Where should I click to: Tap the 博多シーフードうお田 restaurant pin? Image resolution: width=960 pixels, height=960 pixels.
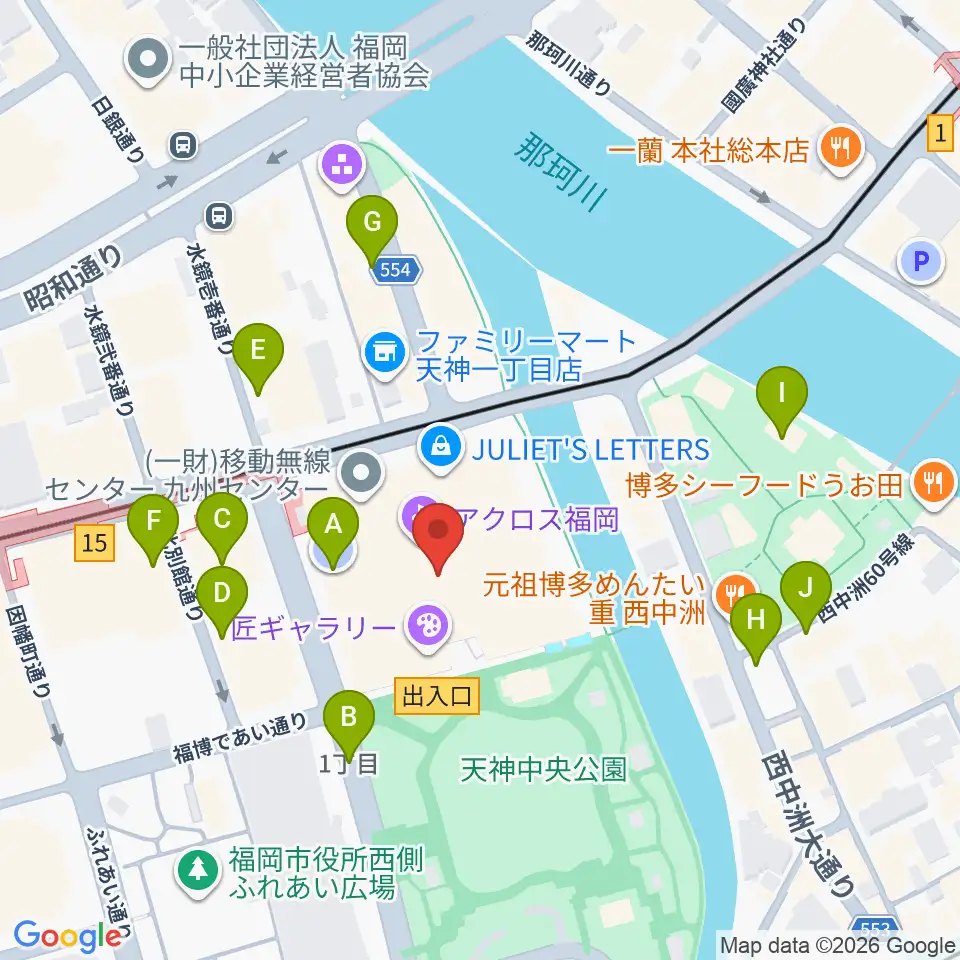(x=933, y=484)
